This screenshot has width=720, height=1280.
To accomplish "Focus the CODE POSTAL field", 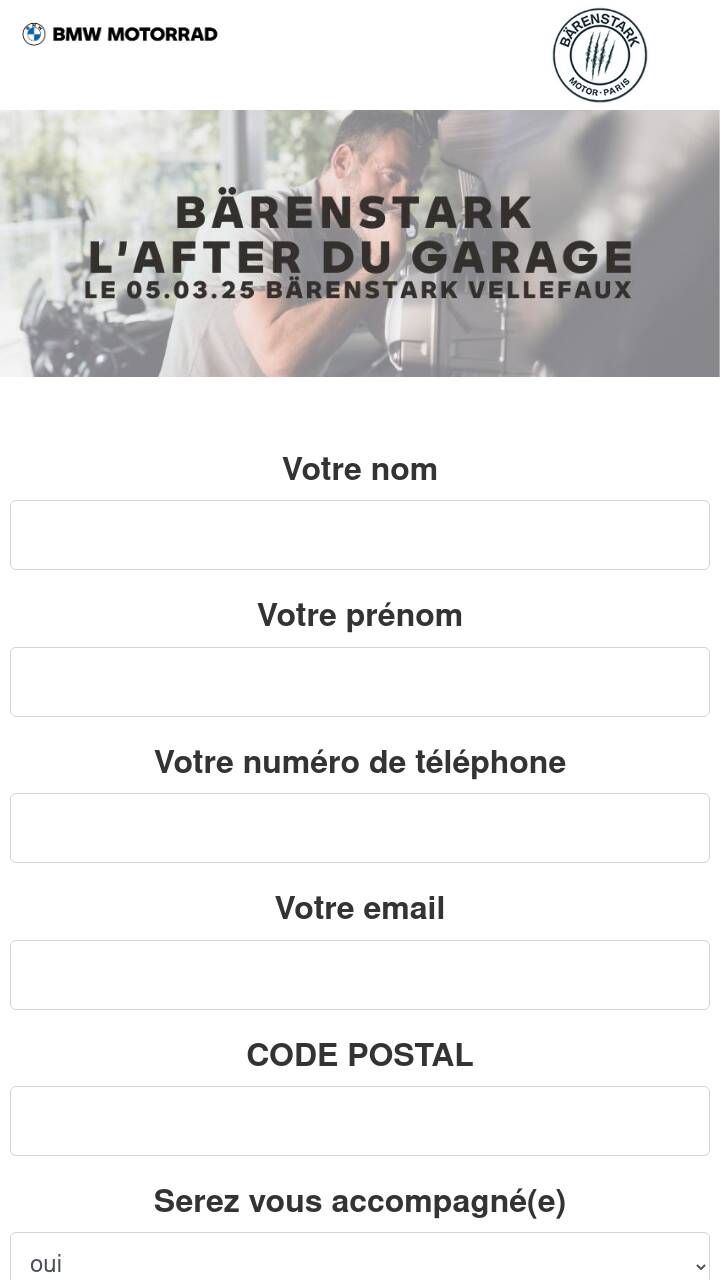I will pos(360,1121).
